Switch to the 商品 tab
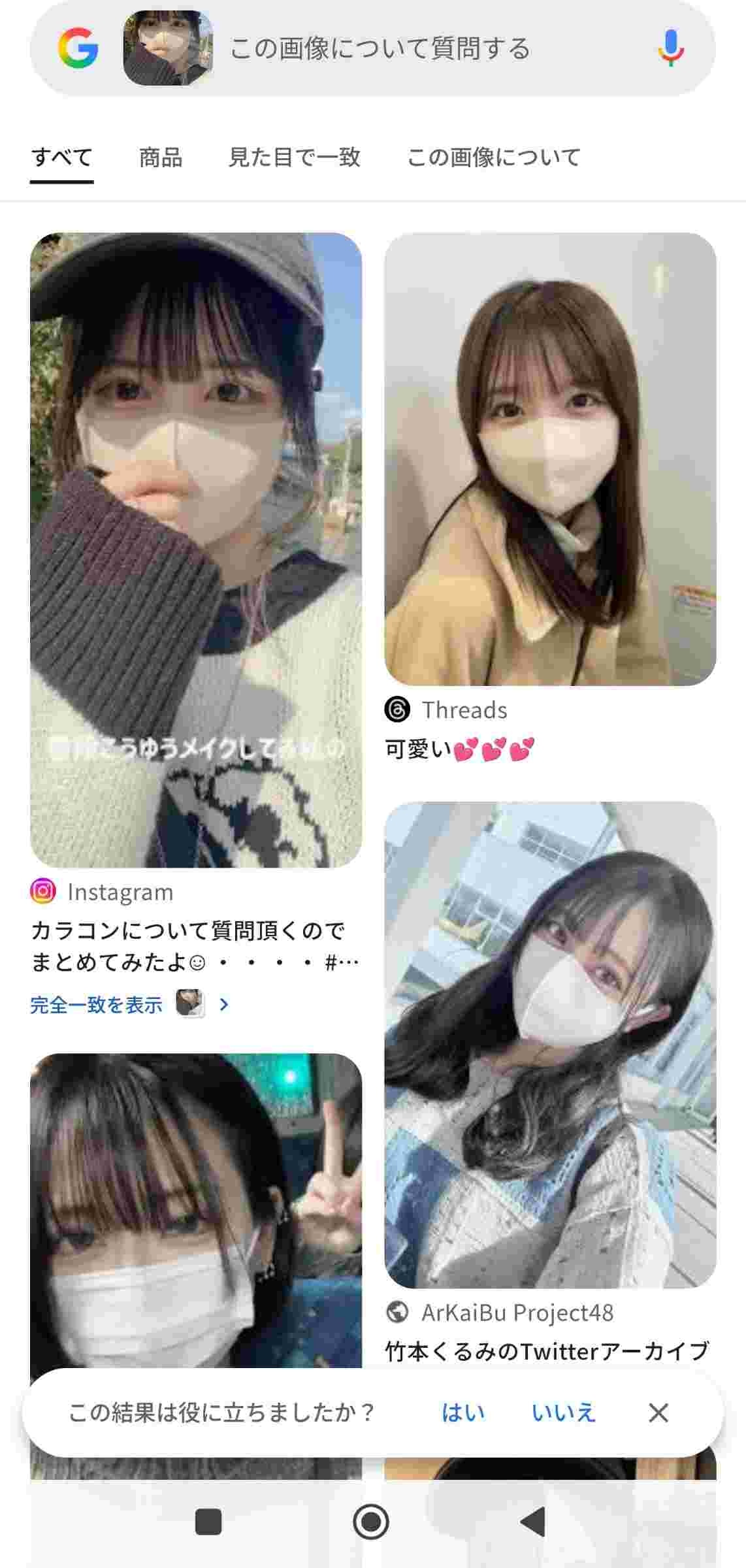Viewport: 746px width, 1568px height. point(160,157)
